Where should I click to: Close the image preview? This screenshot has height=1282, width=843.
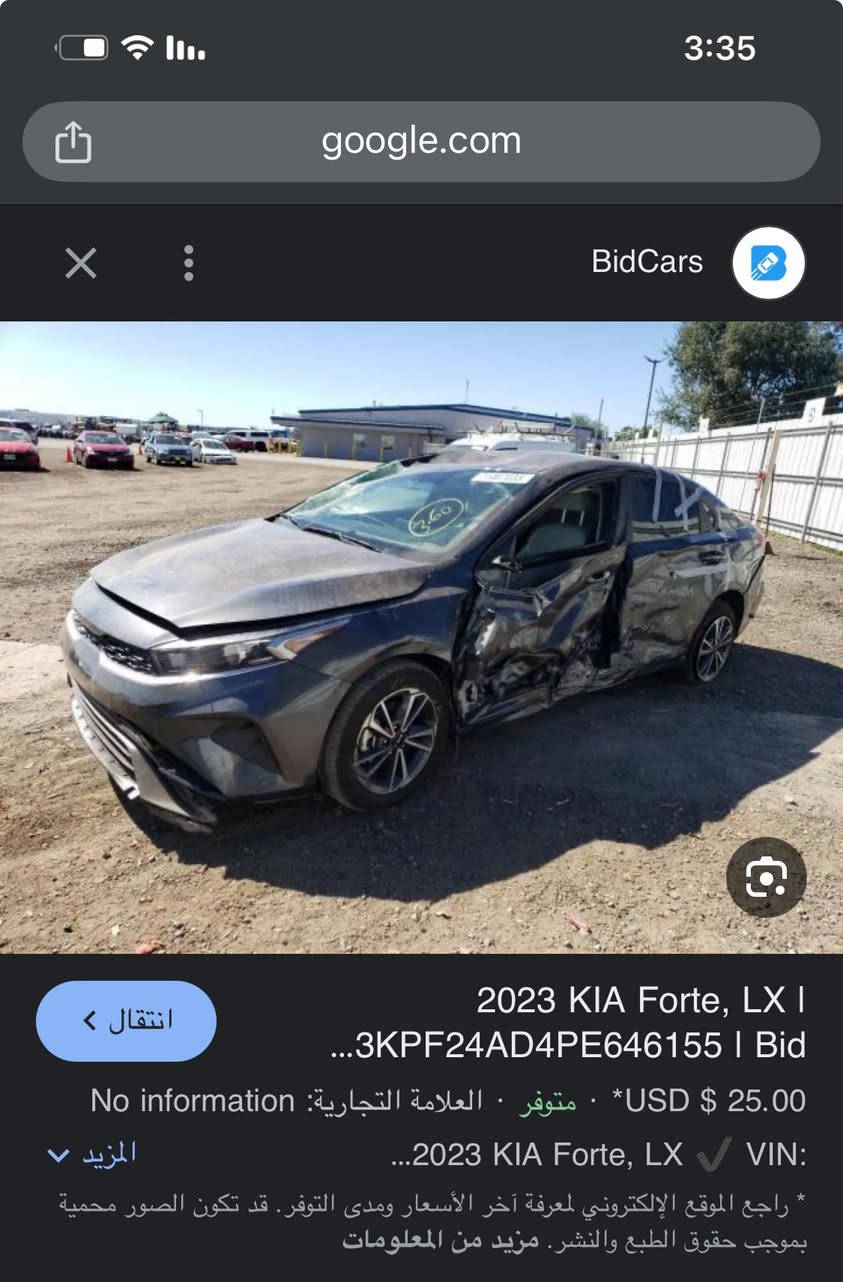[x=80, y=263]
